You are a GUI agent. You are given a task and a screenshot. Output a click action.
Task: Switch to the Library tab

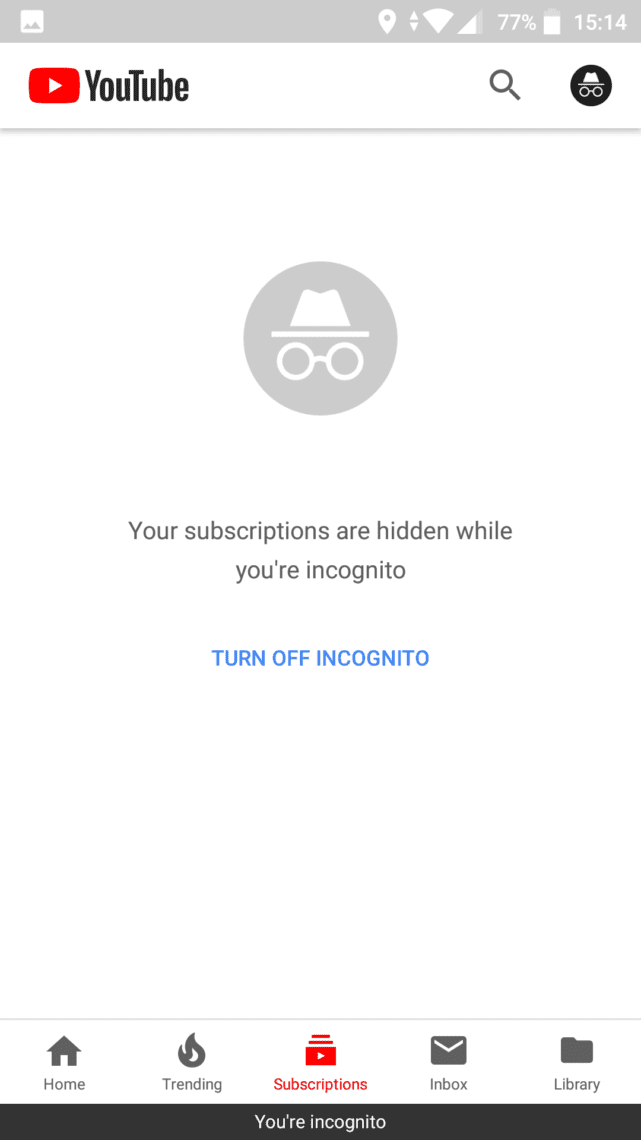(x=577, y=1063)
